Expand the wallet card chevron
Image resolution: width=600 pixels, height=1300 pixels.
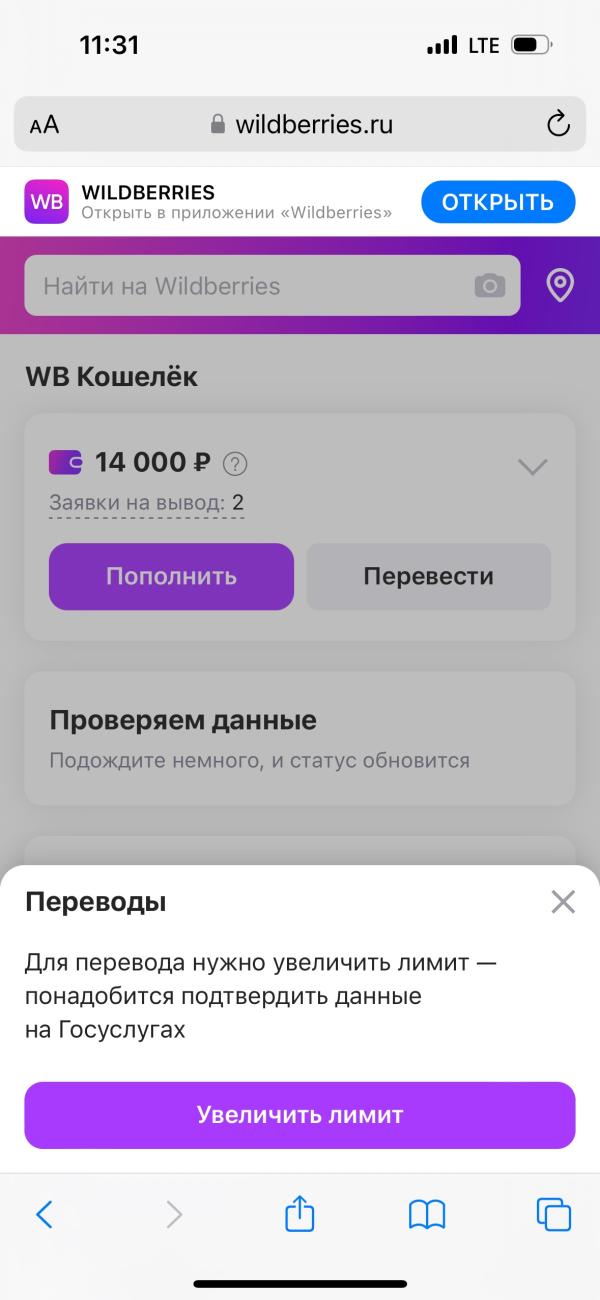pos(532,466)
